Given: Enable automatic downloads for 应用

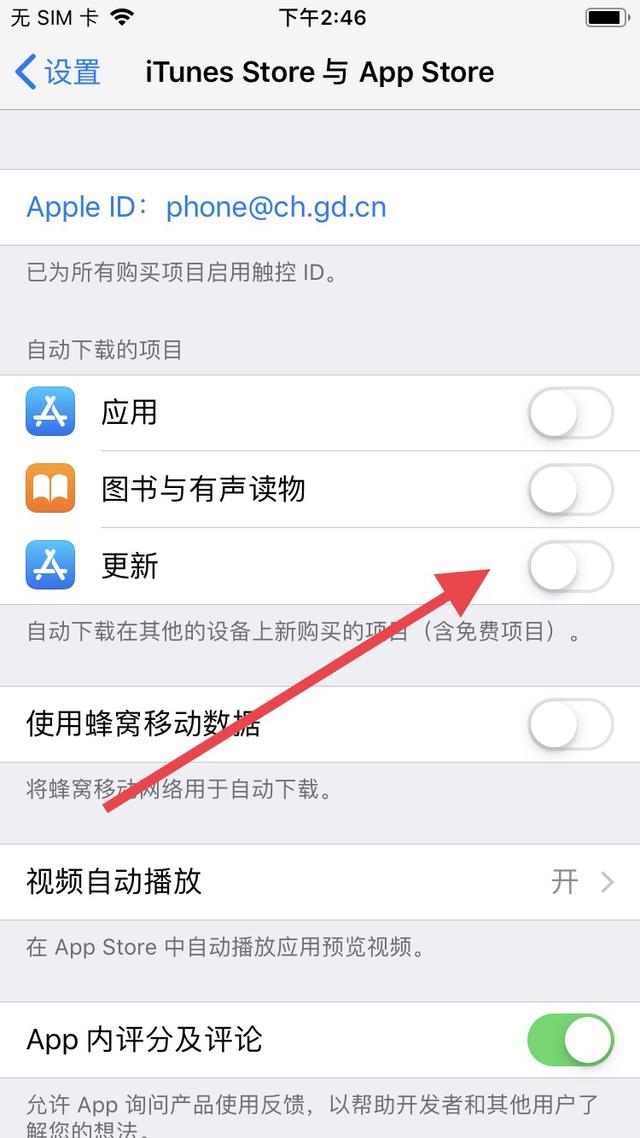Looking at the screenshot, I should 569,412.
